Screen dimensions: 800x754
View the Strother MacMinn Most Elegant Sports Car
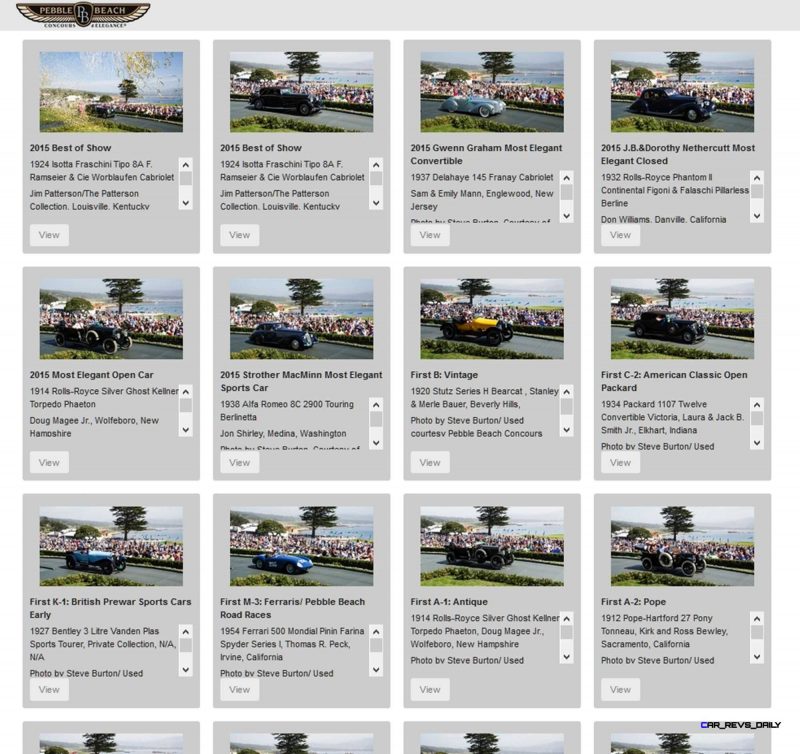239,462
